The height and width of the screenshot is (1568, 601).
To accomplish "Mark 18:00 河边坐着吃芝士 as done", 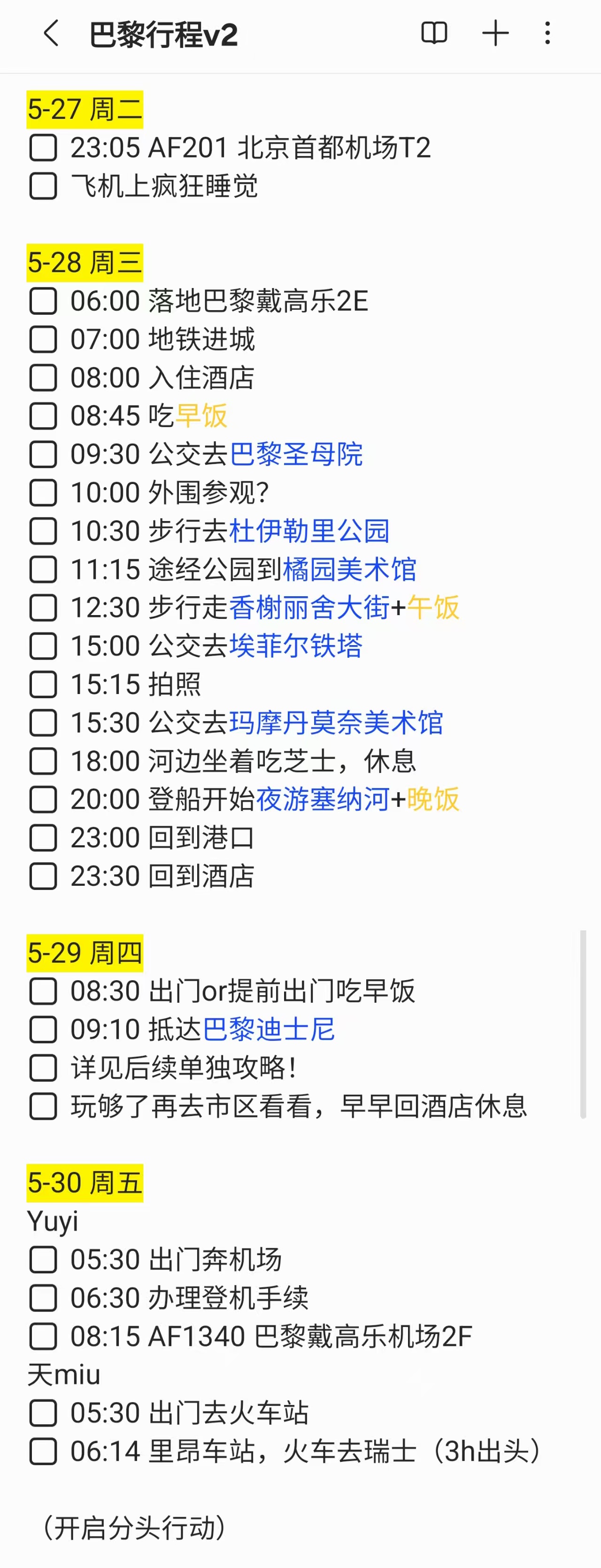I will pos(43,762).
